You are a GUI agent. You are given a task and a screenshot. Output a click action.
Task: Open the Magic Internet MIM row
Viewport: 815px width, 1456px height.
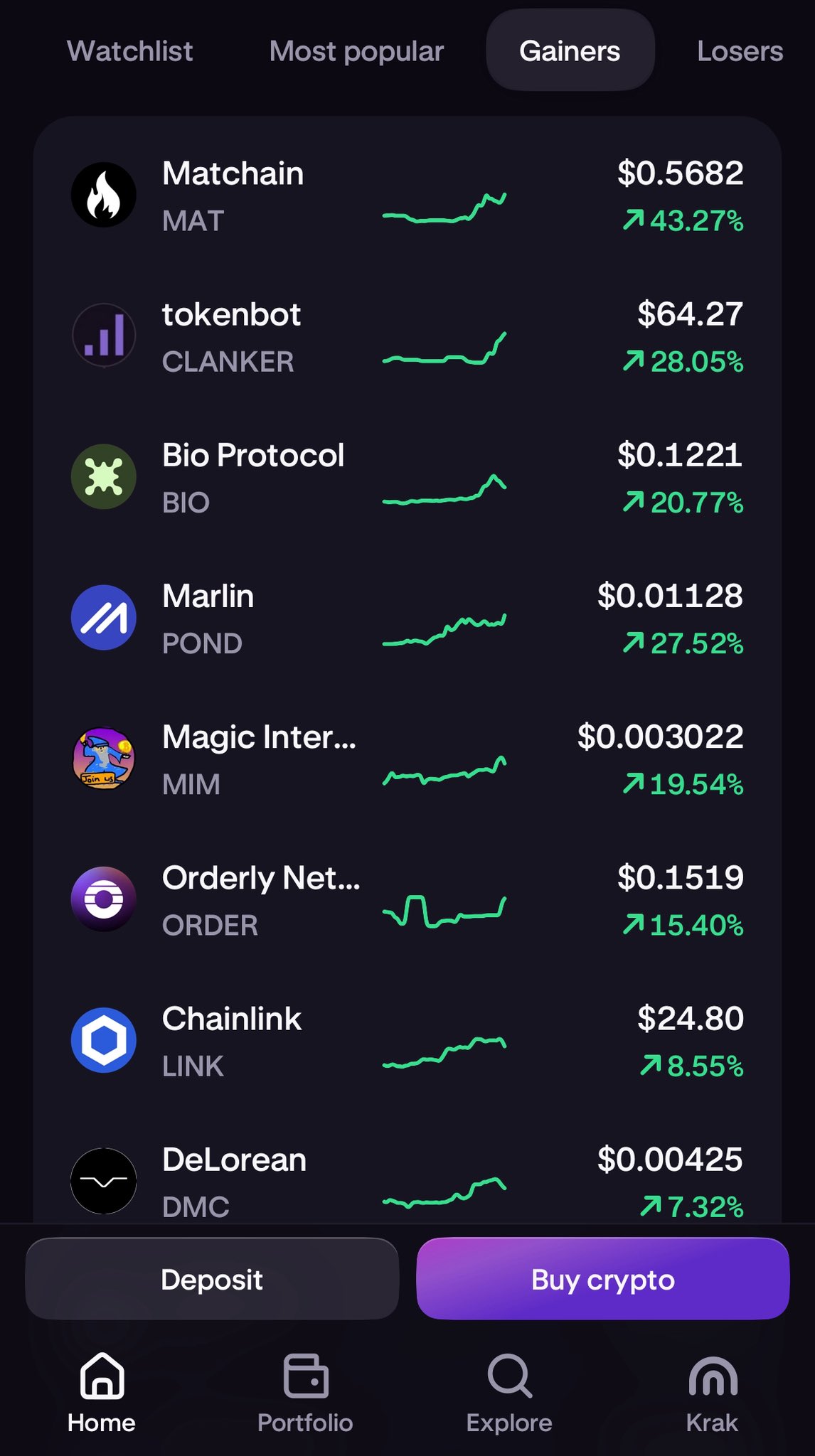tap(407, 759)
